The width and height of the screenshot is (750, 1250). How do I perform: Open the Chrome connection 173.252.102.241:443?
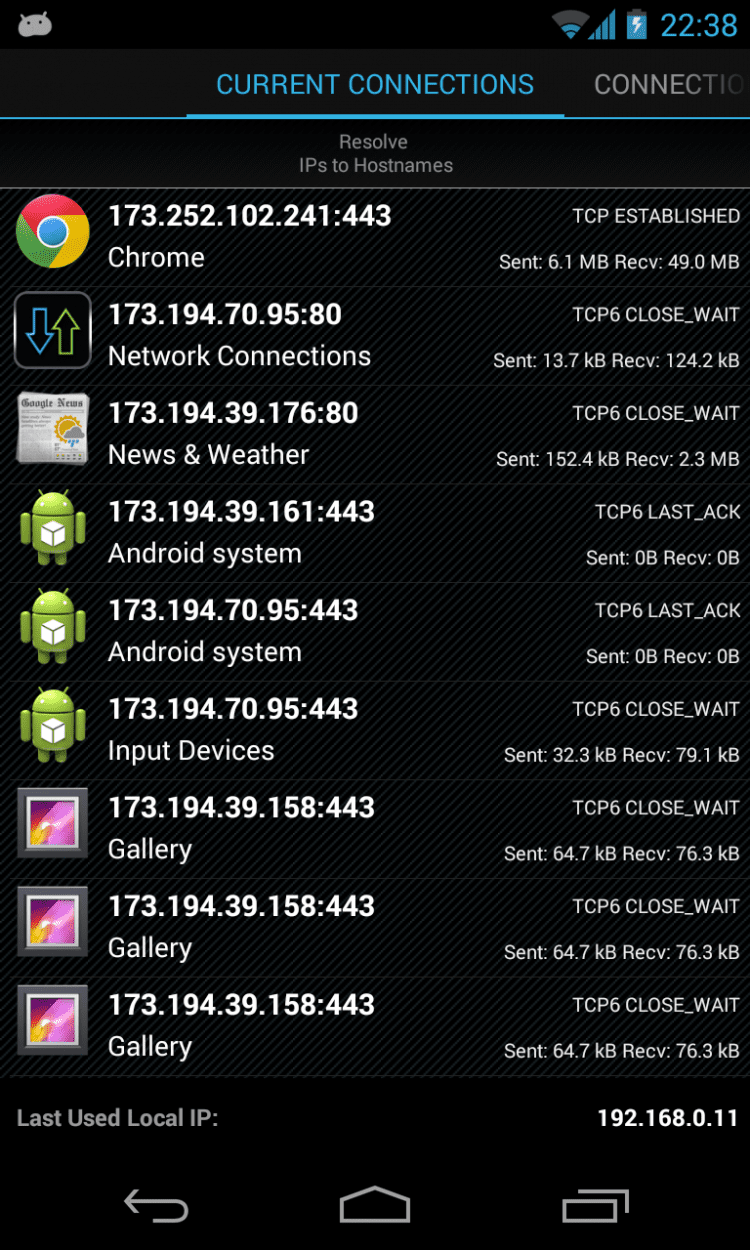(x=375, y=236)
